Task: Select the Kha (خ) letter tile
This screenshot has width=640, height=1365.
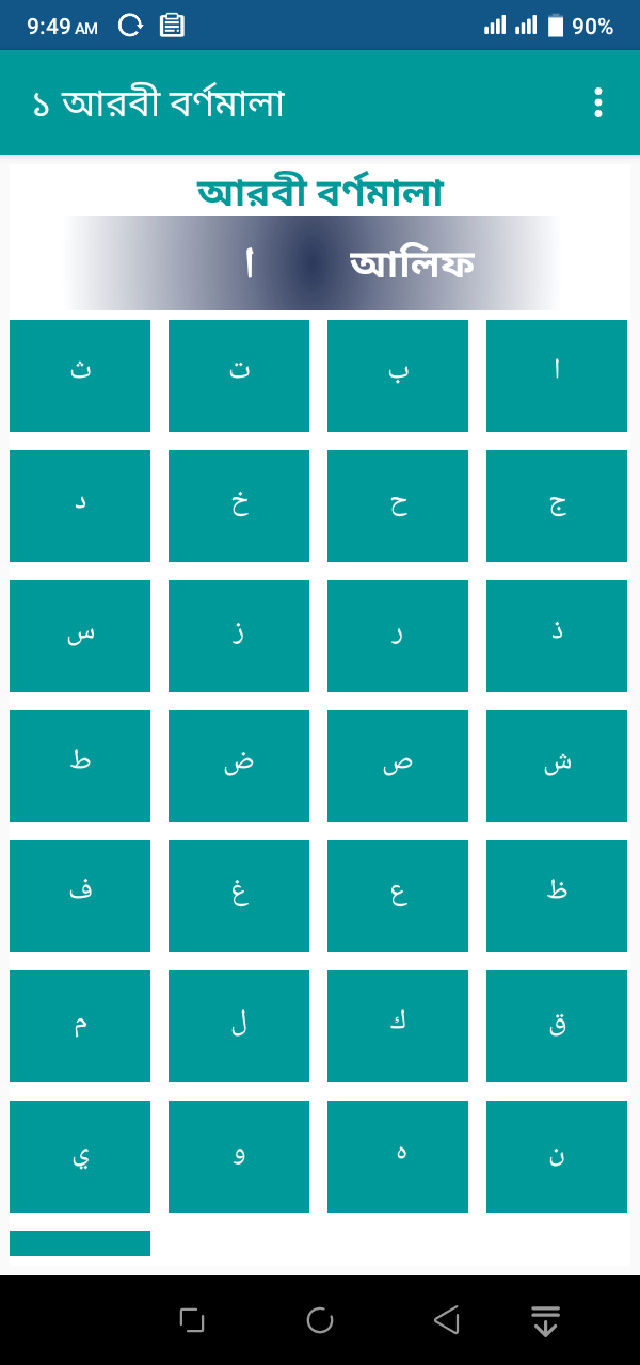Action: coord(239,506)
